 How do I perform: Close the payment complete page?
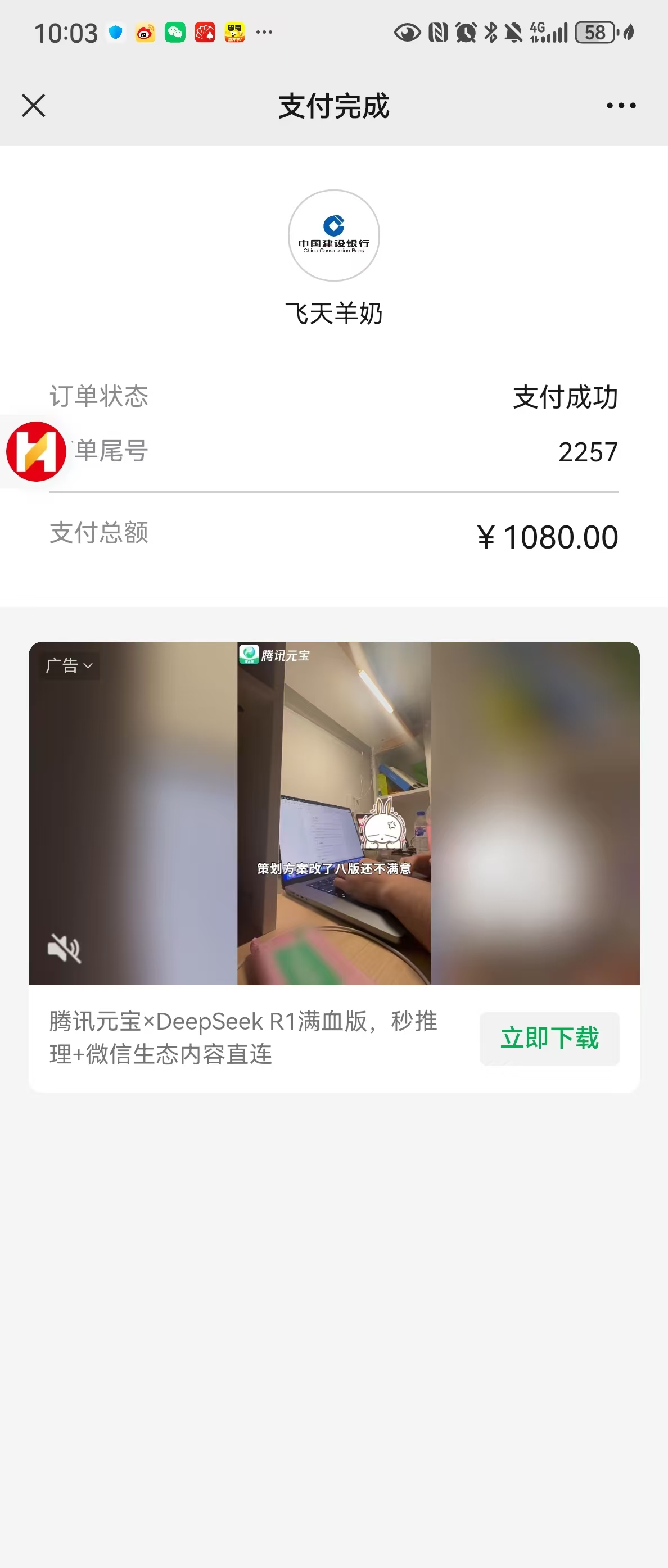[34, 105]
